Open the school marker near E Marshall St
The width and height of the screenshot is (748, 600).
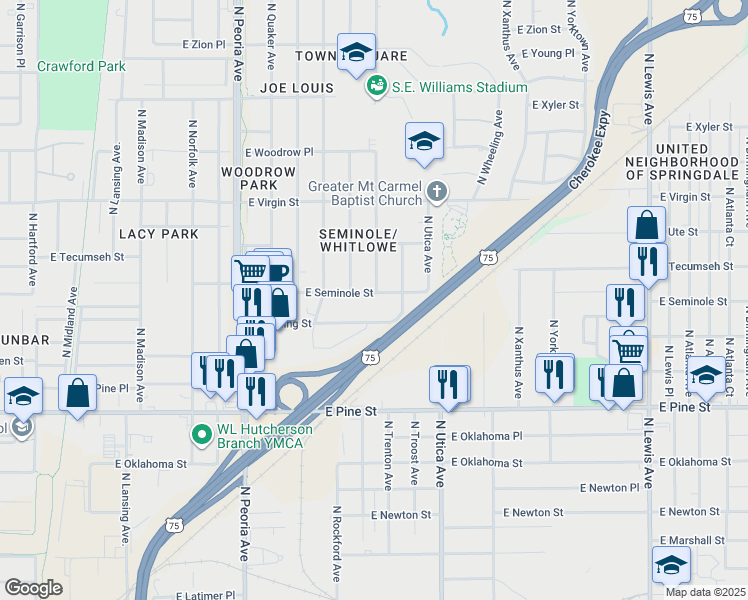pyautogui.click(x=671, y=565)
